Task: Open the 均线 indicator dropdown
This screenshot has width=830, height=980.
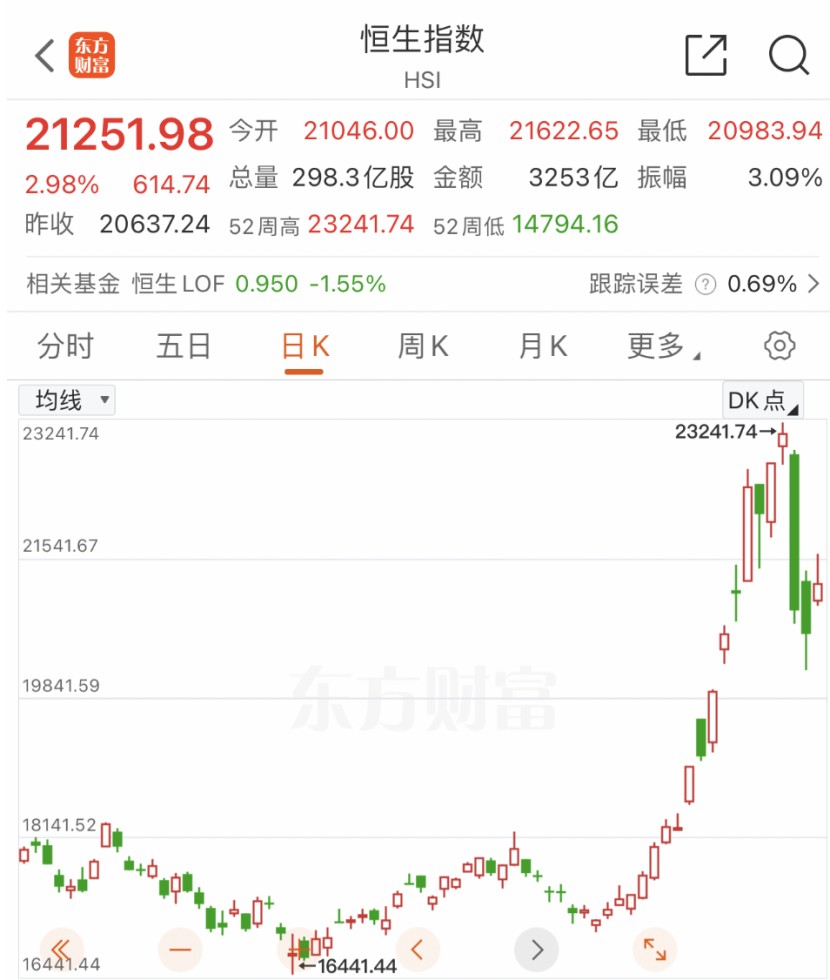Action: point(68,400)
